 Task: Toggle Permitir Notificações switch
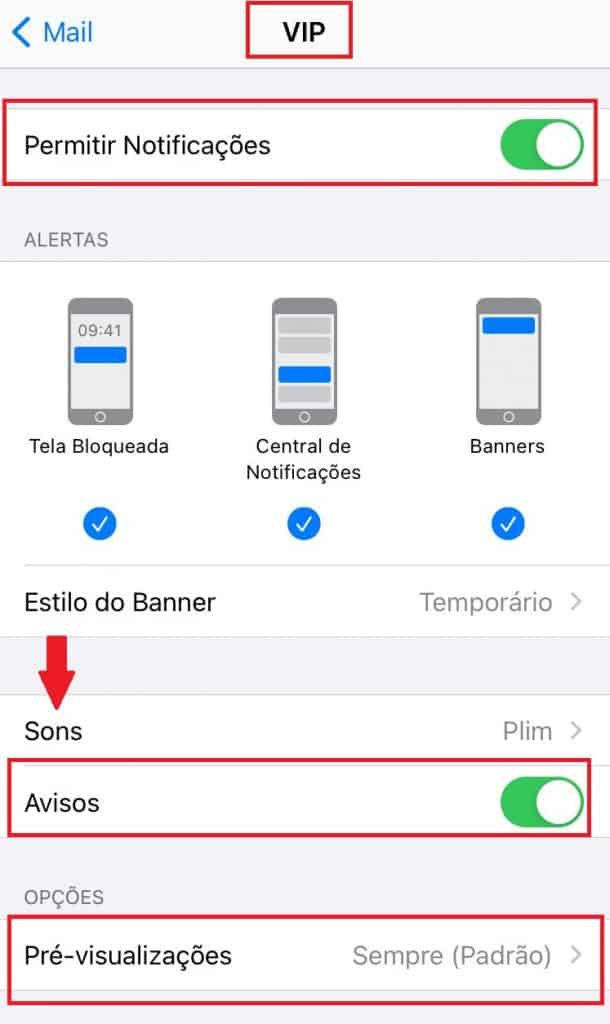541,144
